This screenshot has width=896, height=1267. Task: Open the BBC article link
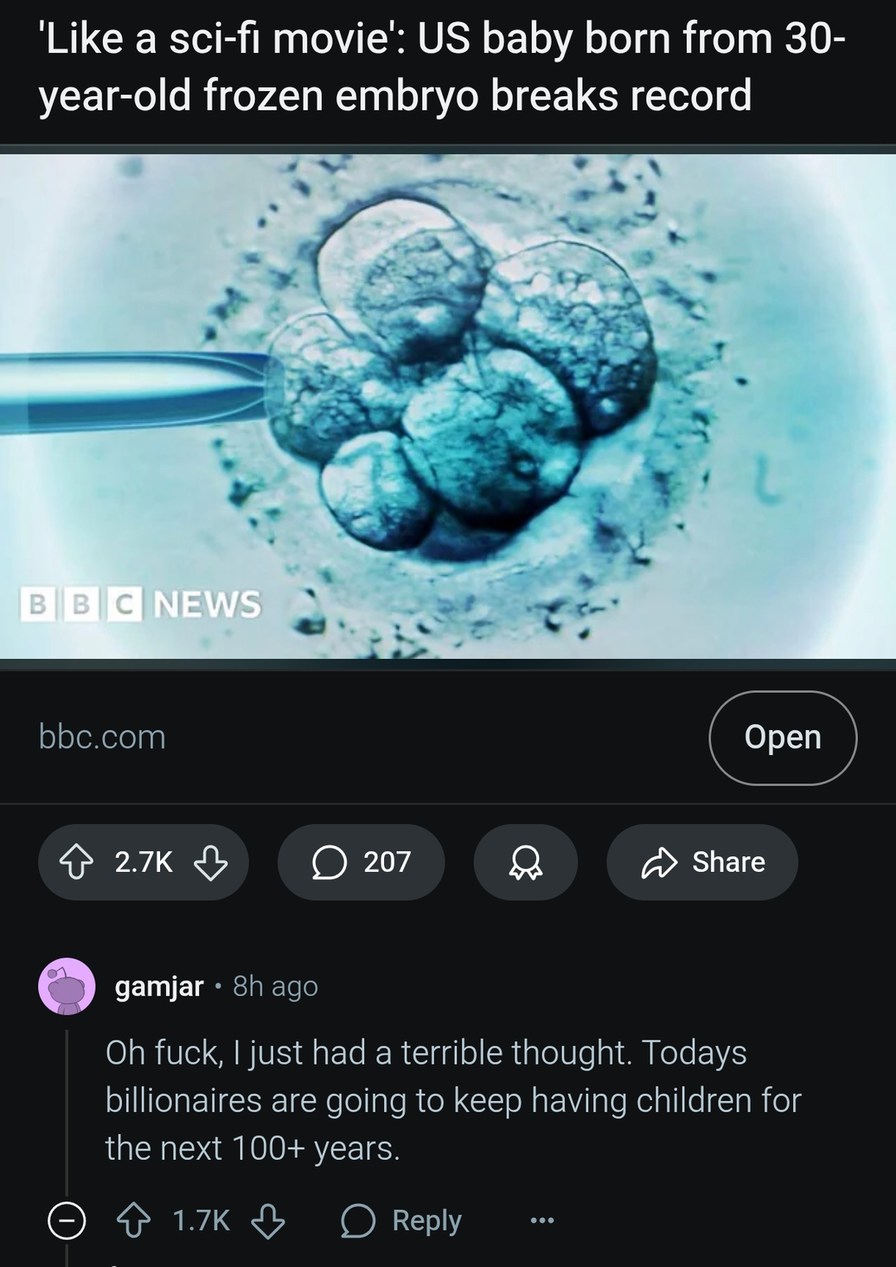[782, 737]
